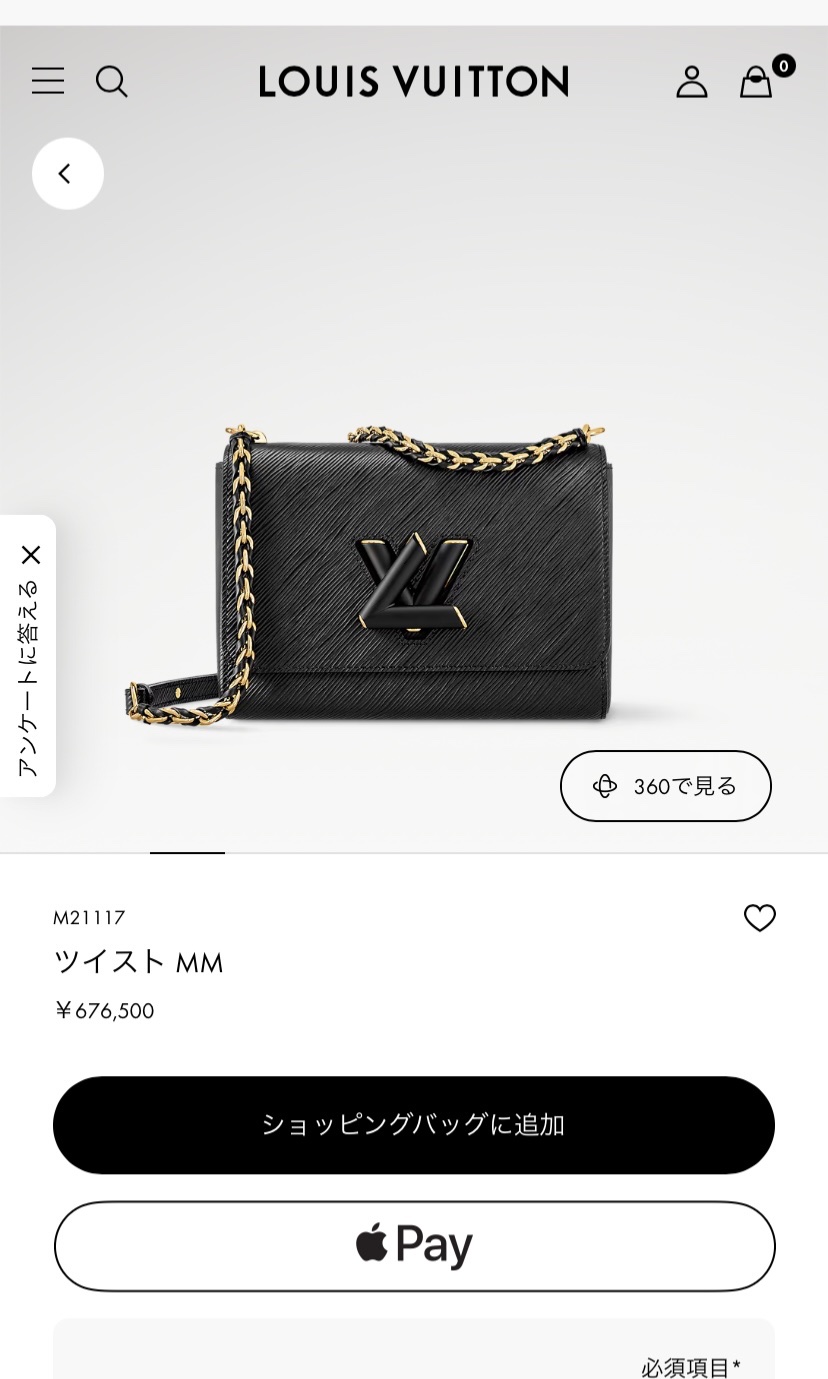
Task: Open the hamburger menu
Action: click(x=48, y=81)
